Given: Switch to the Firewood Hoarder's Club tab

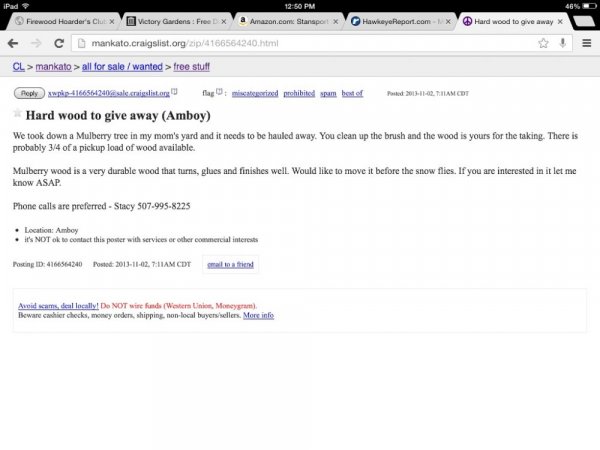Looking at the screenshot, I should pyautogui.click(x=60, y=20).
